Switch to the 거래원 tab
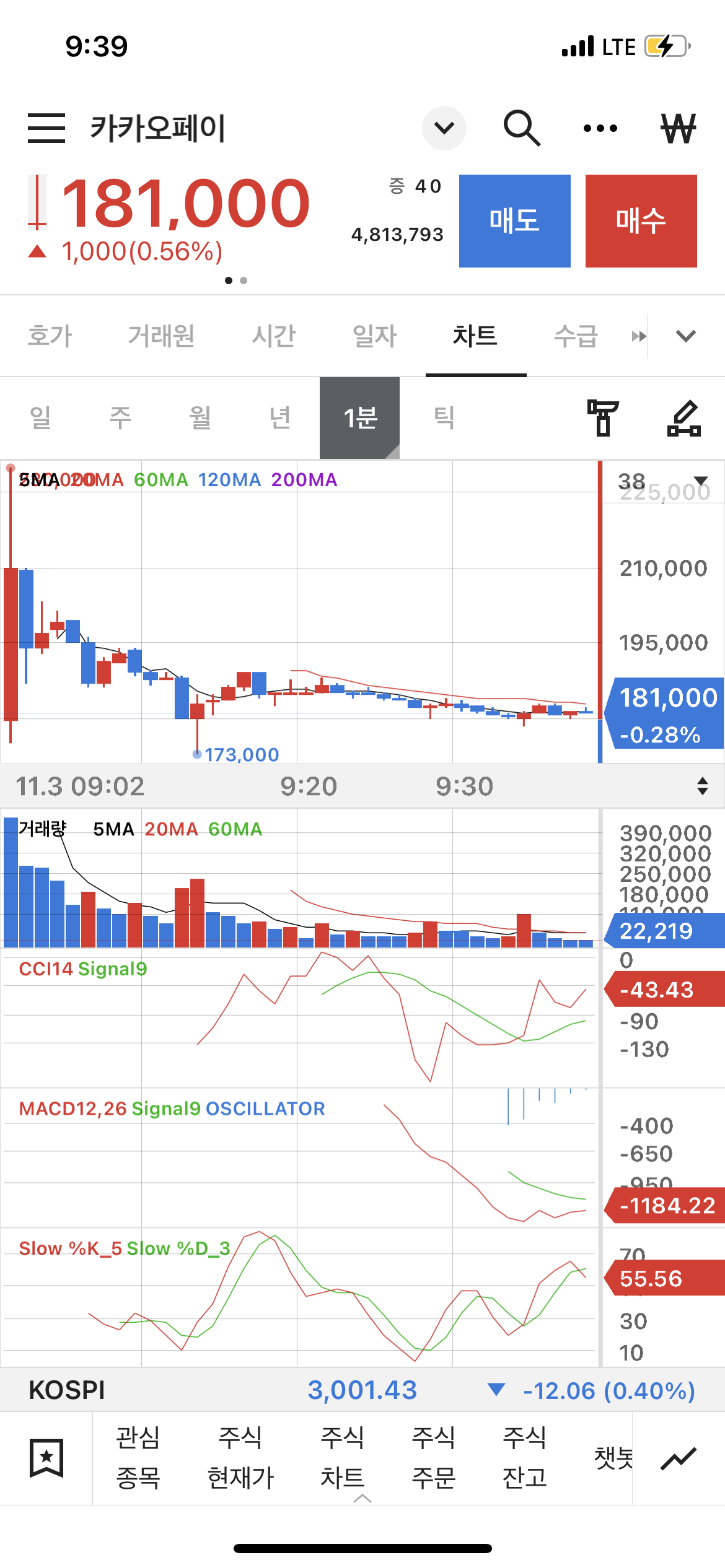Viewport: 725px width, 1568px height. pos(161,336)
